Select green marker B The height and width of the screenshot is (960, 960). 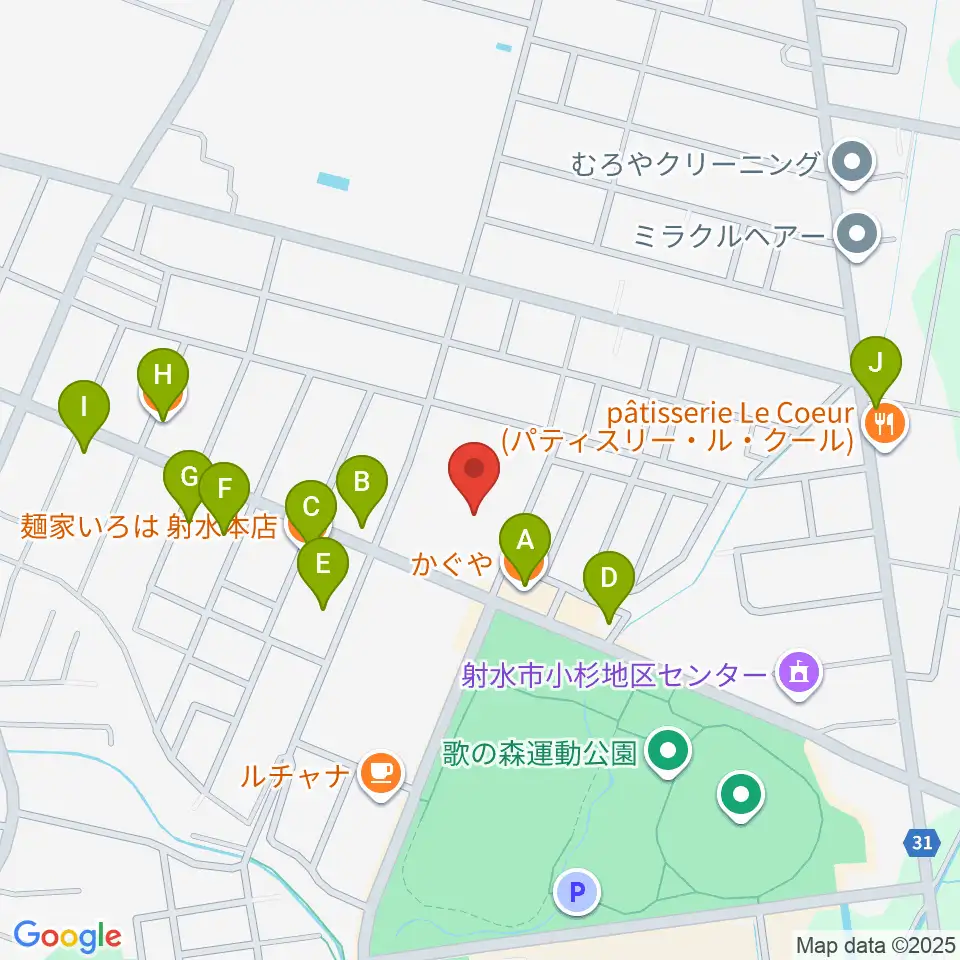(362, 490)
